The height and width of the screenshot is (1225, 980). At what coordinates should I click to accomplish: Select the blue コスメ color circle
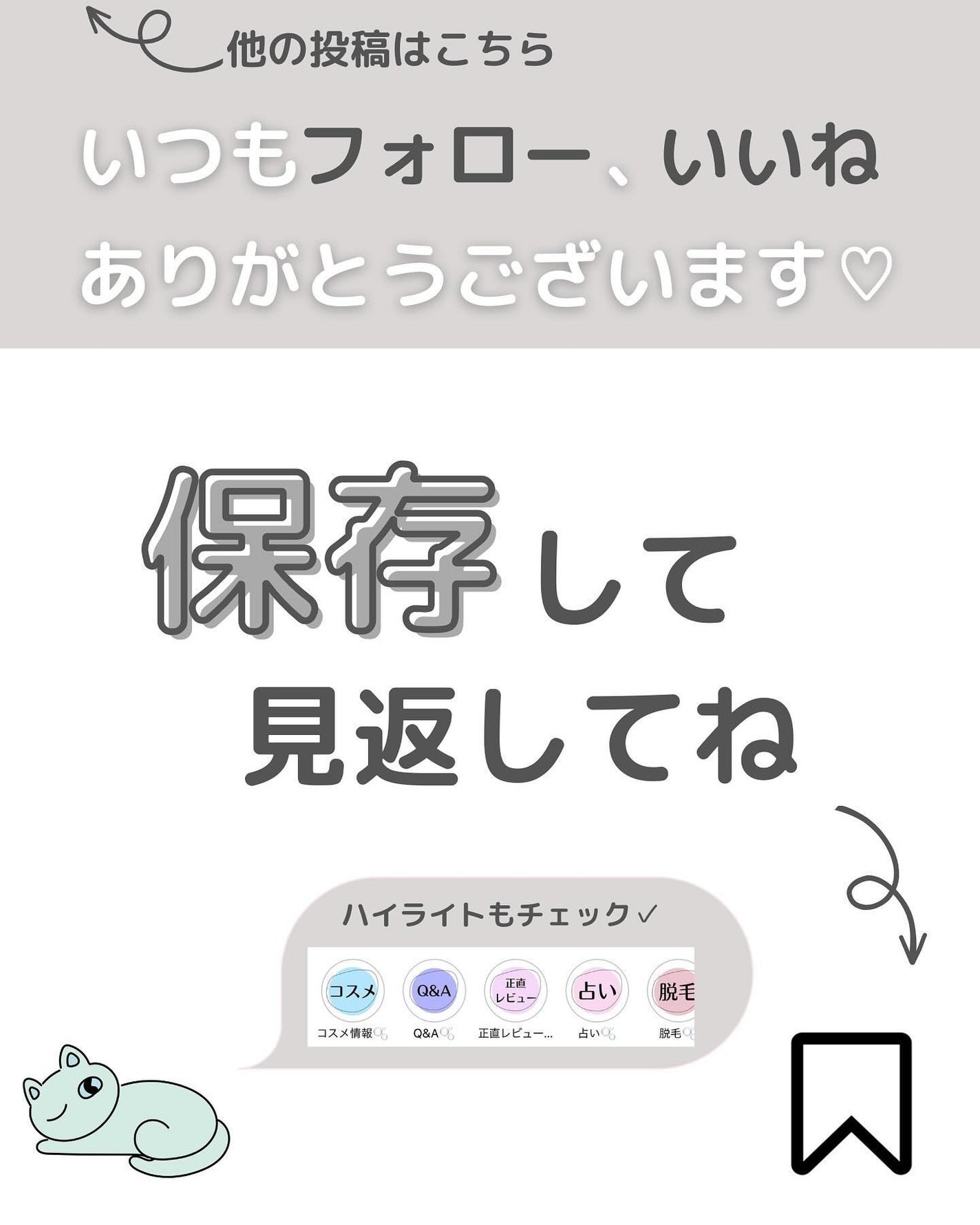click(354, 989)
